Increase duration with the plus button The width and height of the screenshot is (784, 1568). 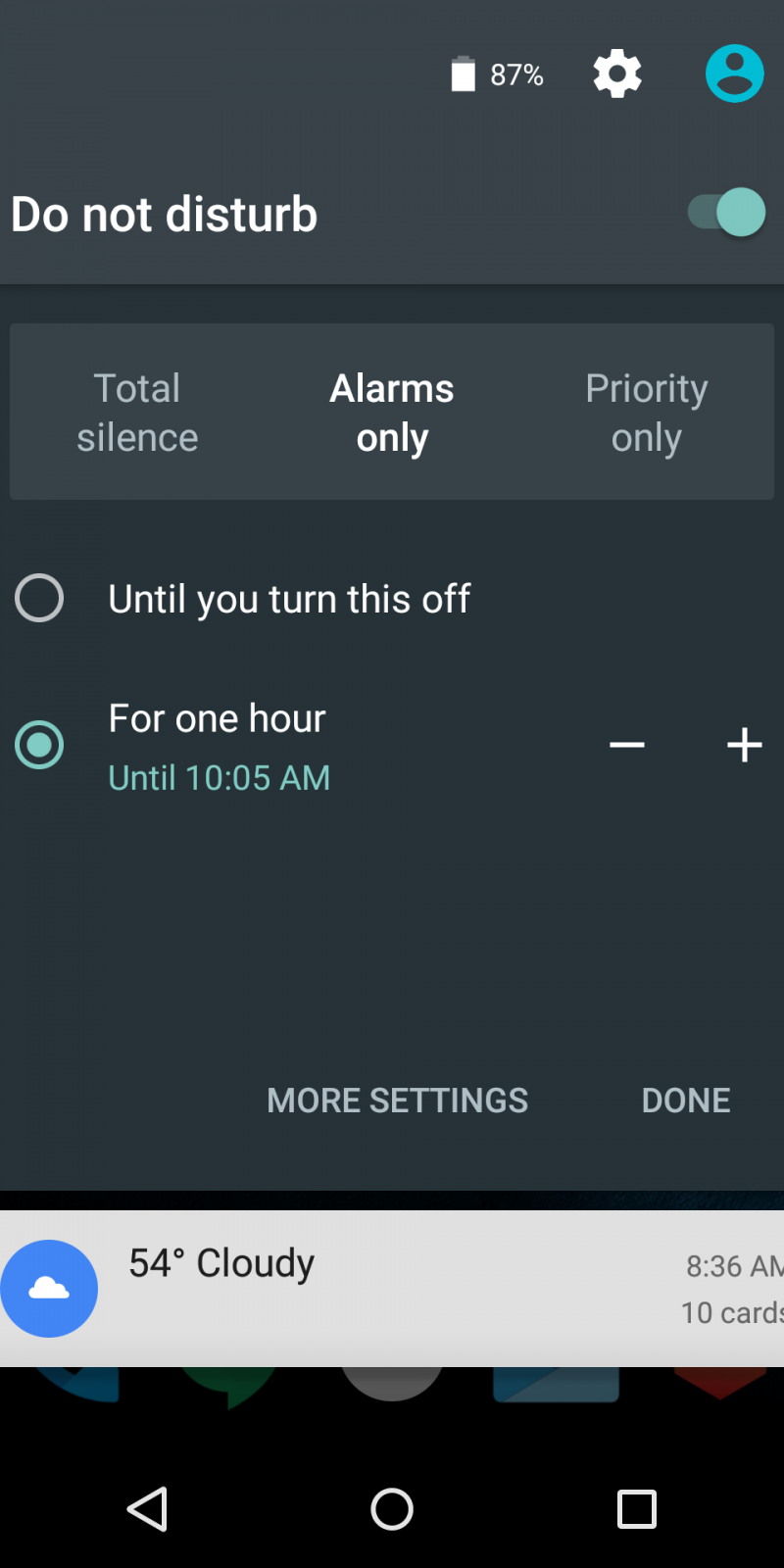tap(744, 745)
